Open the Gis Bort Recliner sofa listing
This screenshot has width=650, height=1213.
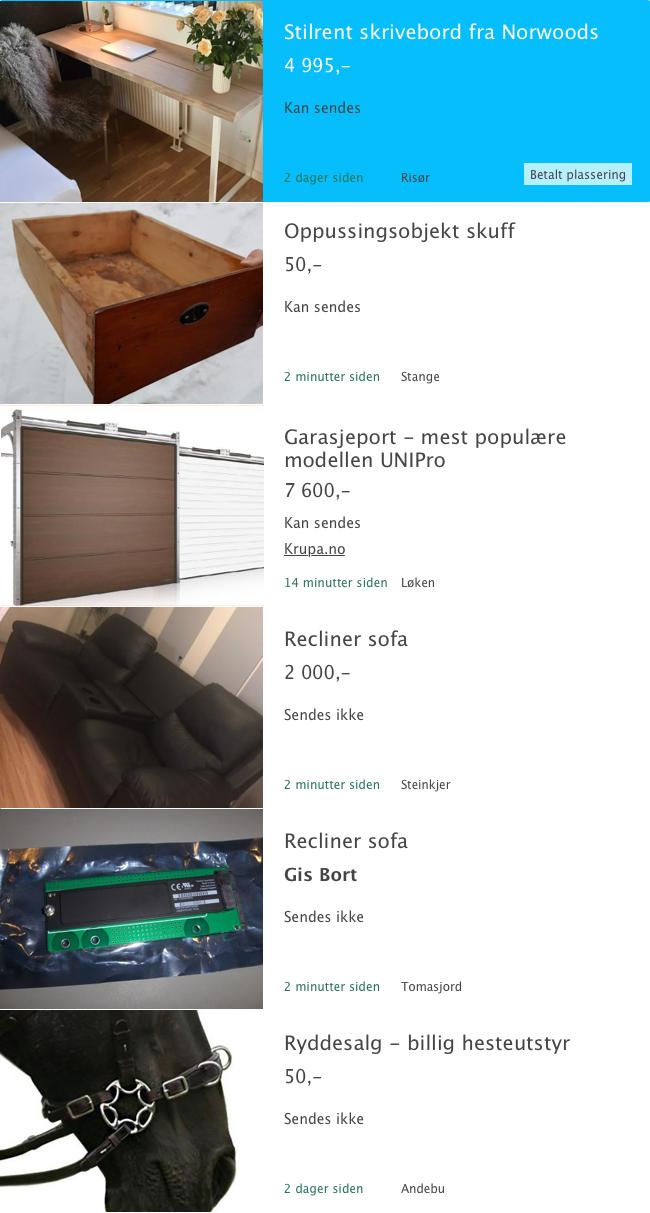tap(346, 841)
